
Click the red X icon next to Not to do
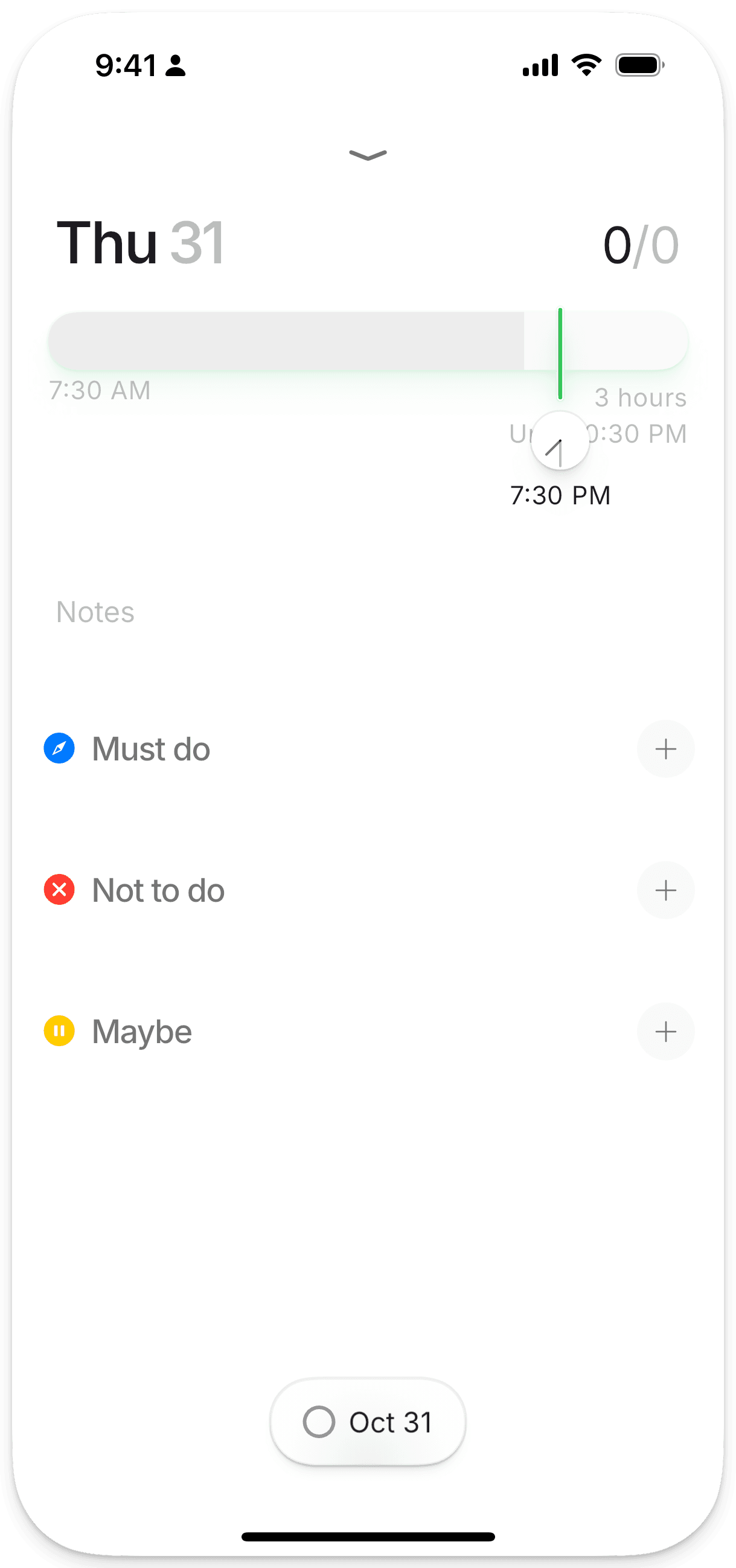(x=59, y=890)
